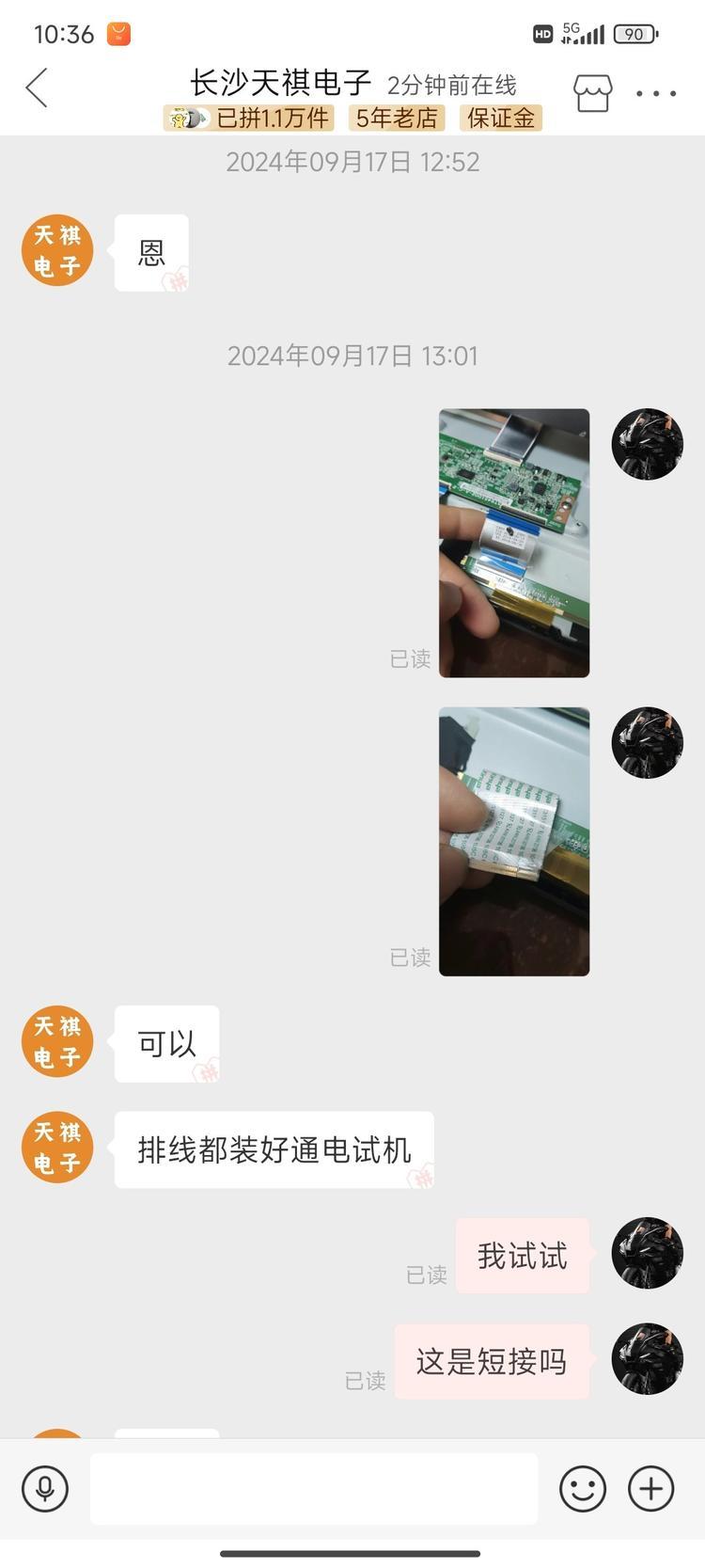The width and height of the screenshot is (705, 1568).
Task: Open the emoji picker
Action: (583, 1489)
